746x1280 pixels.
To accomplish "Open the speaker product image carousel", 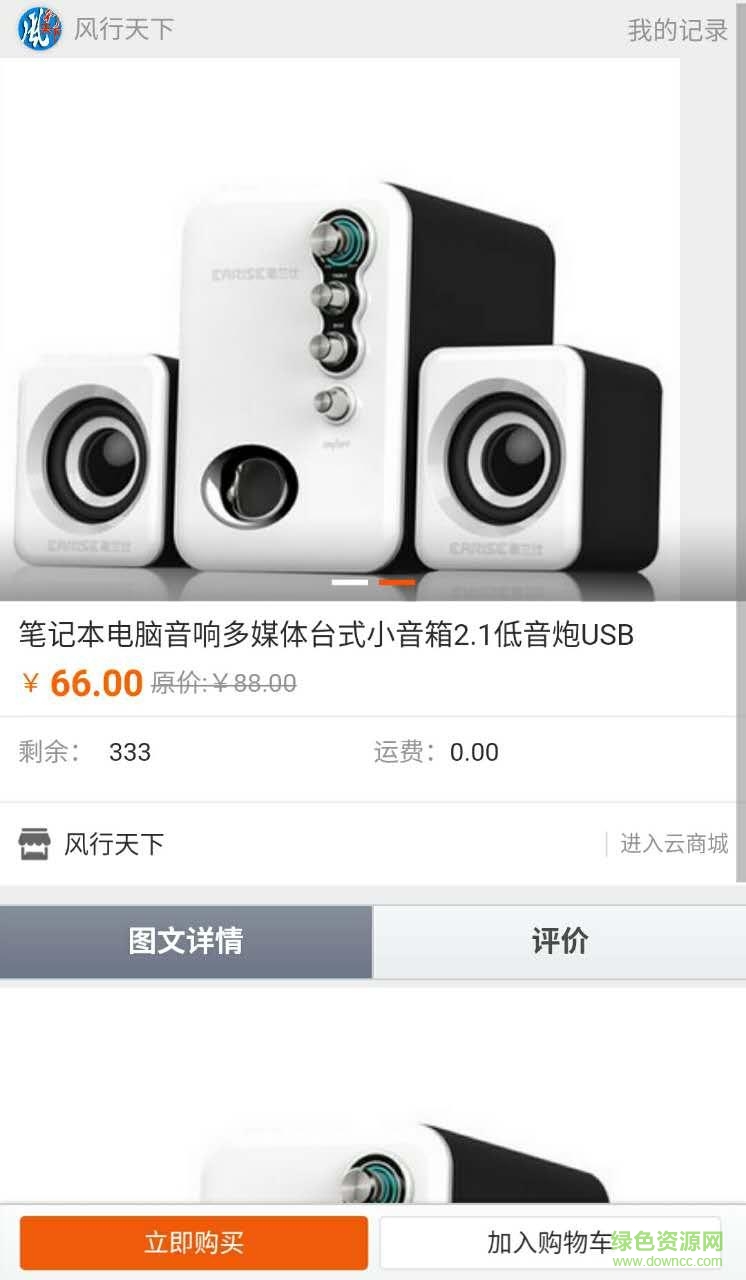I will pyautogui.click(x=340, y=330).
